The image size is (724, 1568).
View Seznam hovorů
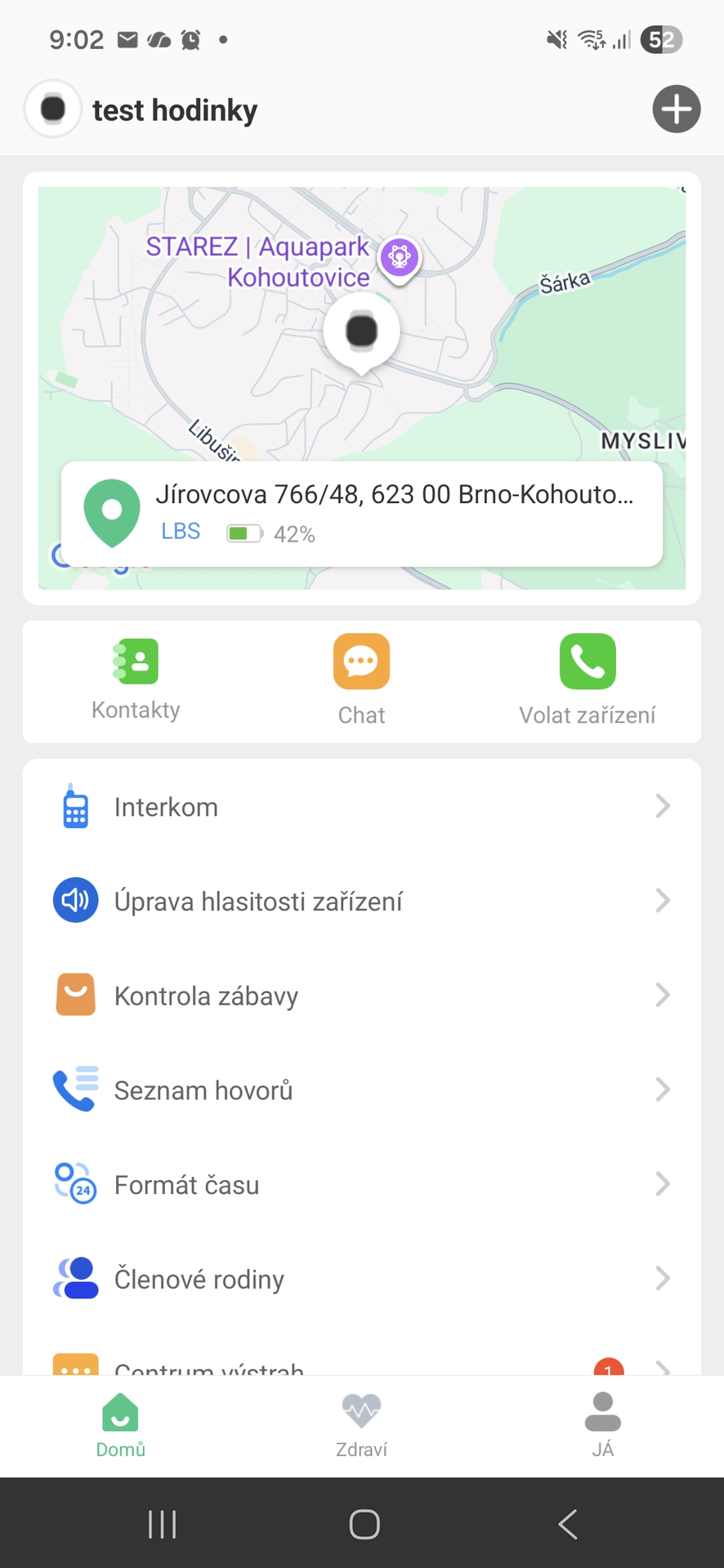(361, 1090)
